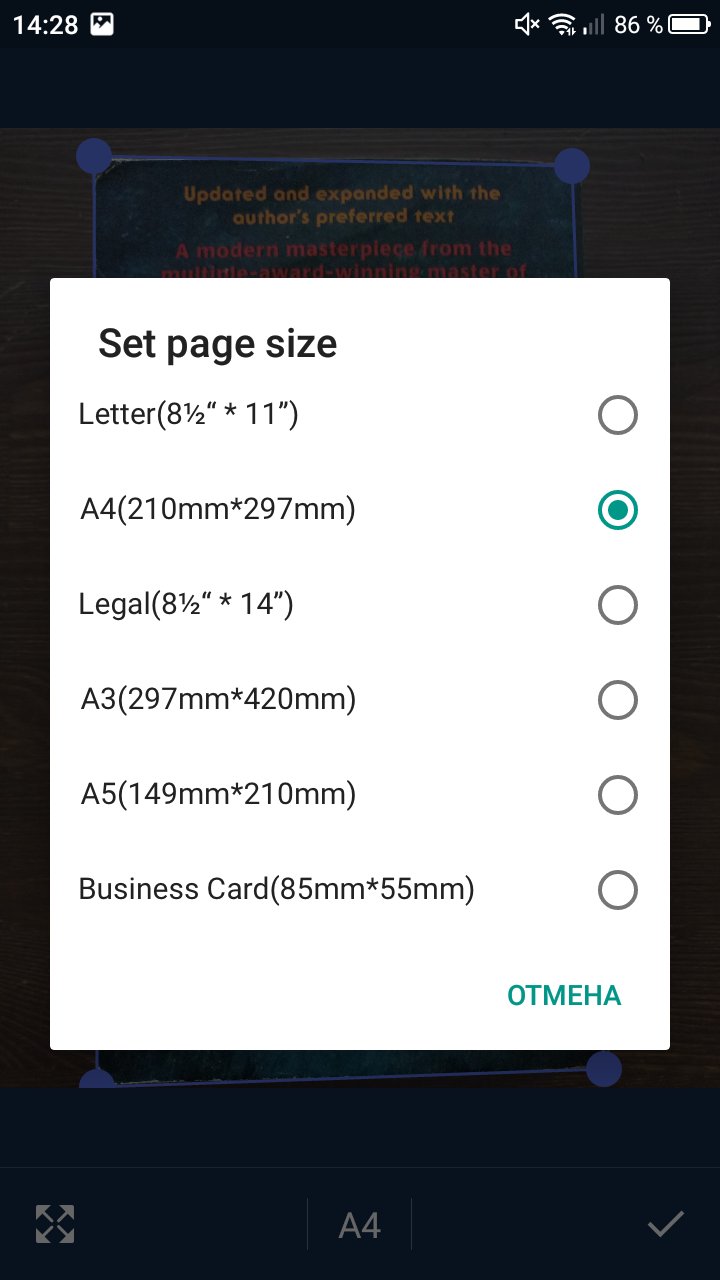Tap ОТМЕНА to cancel the dialog
Image resolution: width=720 pixels, height=1280 pixels.
point(564,996)
